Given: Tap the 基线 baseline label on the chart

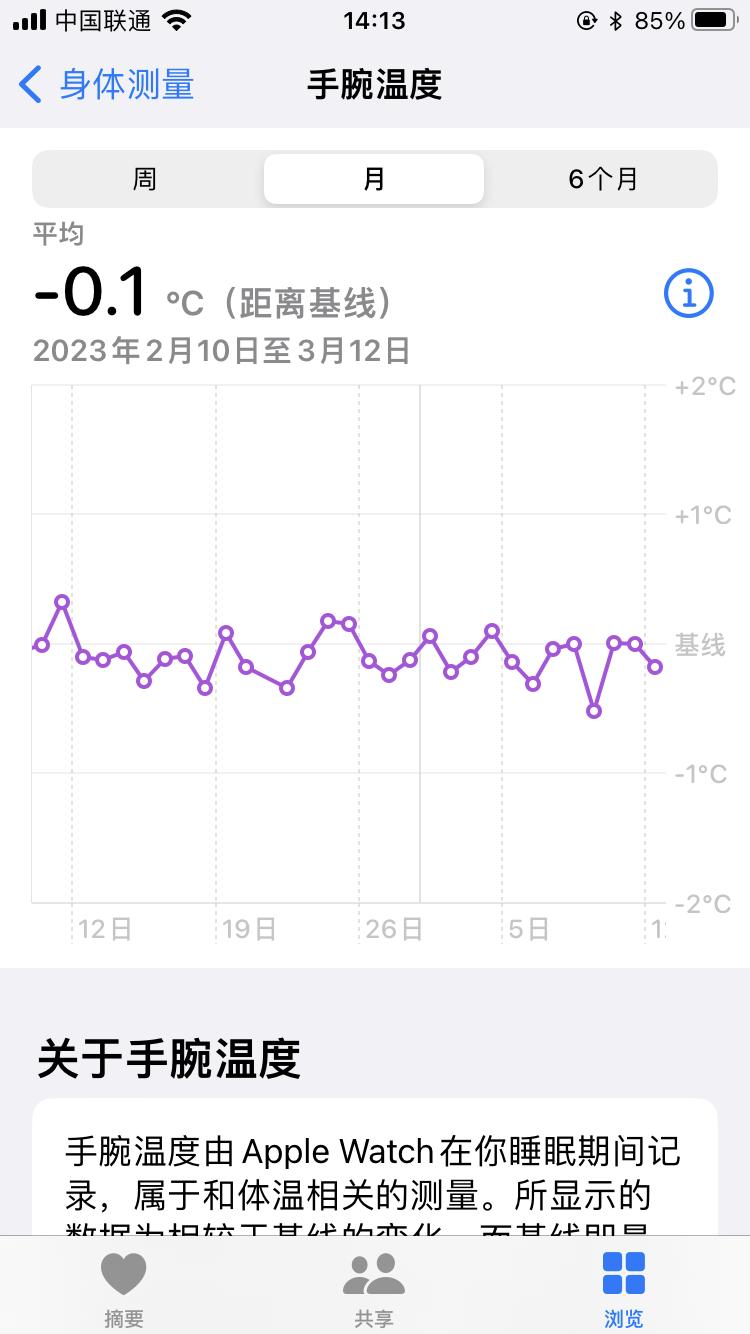Looking at the screenshot, I should pyautogui.click(x=700, y=645).
